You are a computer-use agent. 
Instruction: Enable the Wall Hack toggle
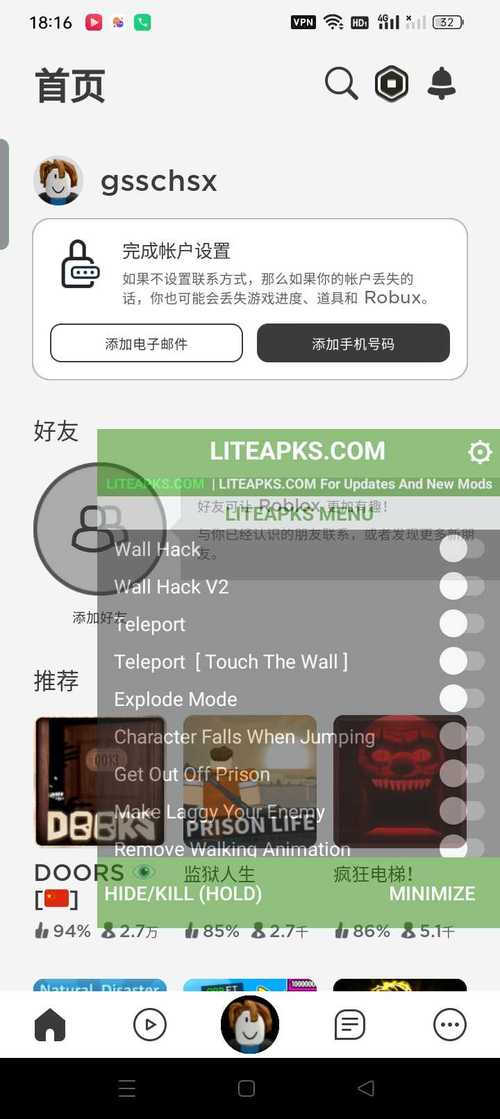[x=462, y=550]
